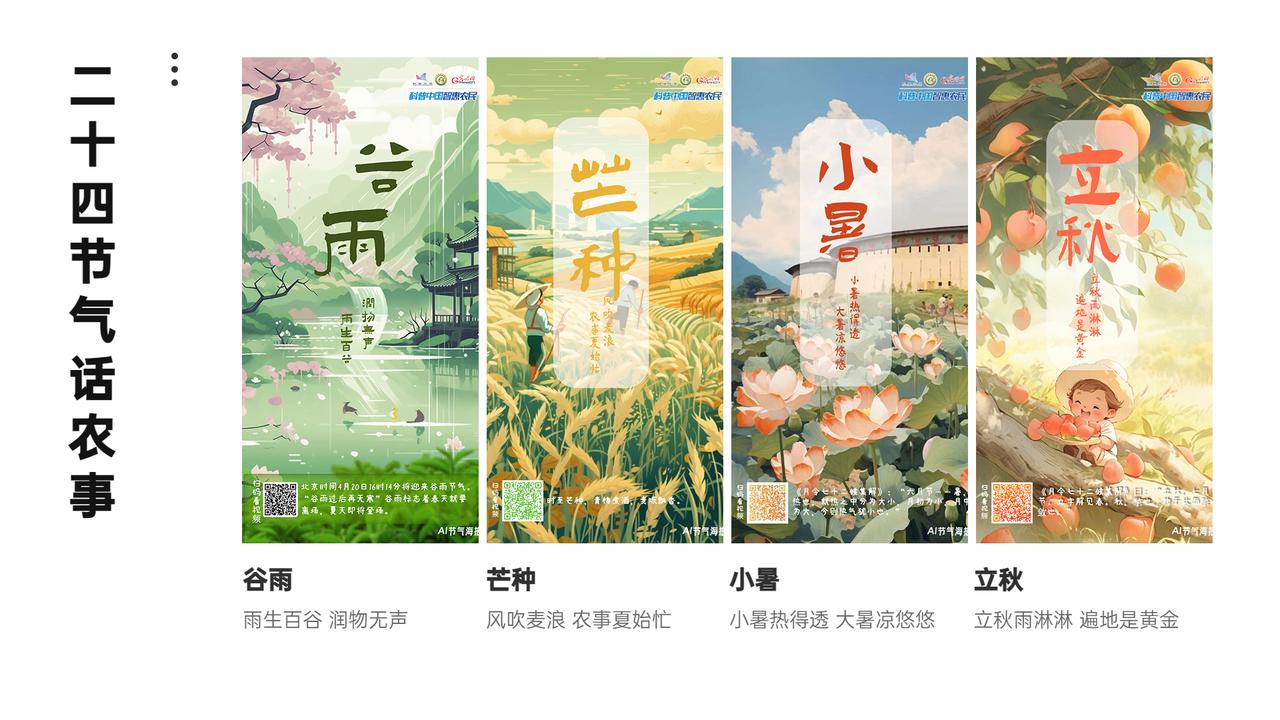The height and width of the screenshot is (720, 1280).
Task: View the 小暑 solar term poster
Action: (849, 300)
